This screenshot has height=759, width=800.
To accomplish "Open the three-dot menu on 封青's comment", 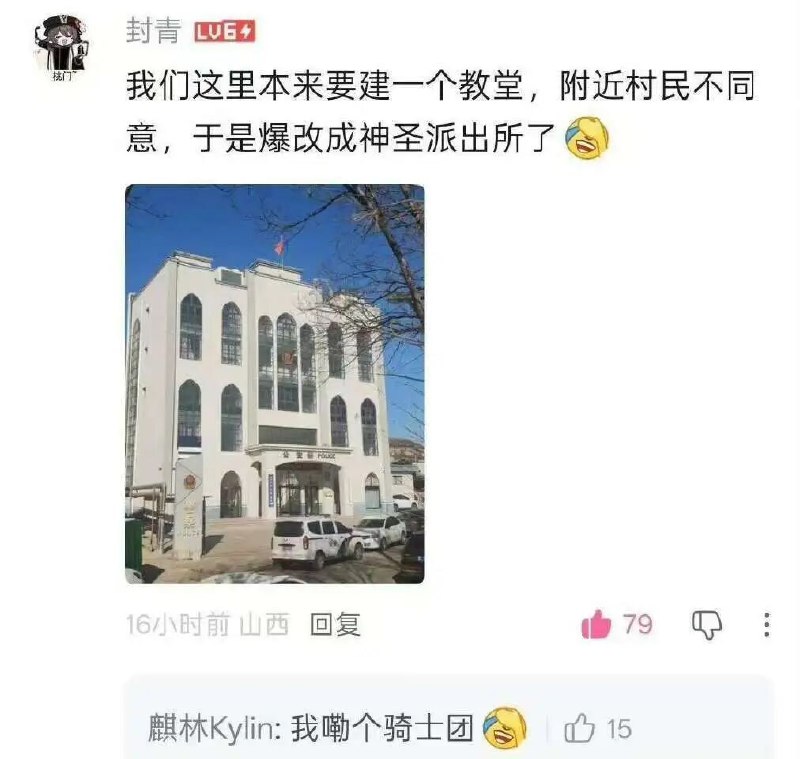I will click(766, 625).
